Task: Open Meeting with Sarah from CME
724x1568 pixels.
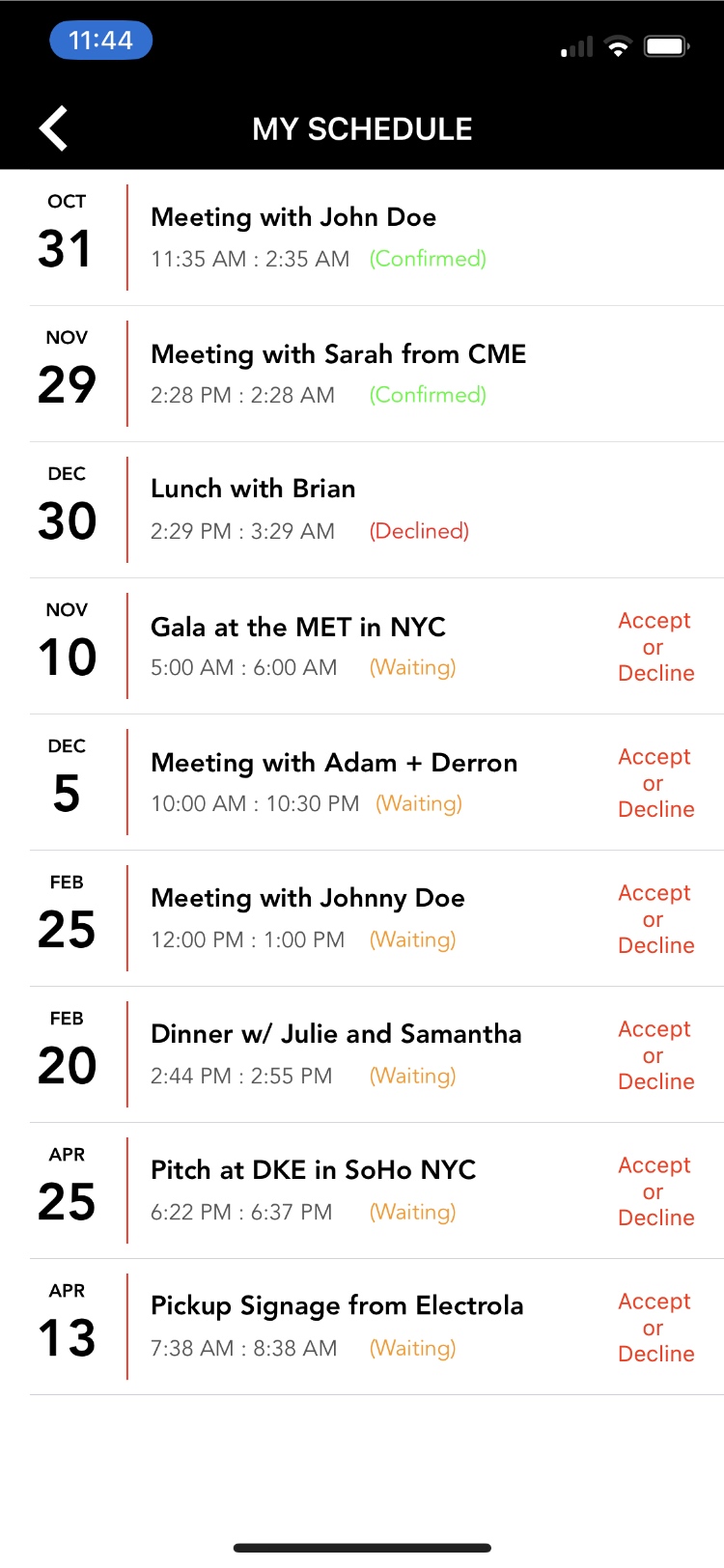Action: [x=338, y=354]
